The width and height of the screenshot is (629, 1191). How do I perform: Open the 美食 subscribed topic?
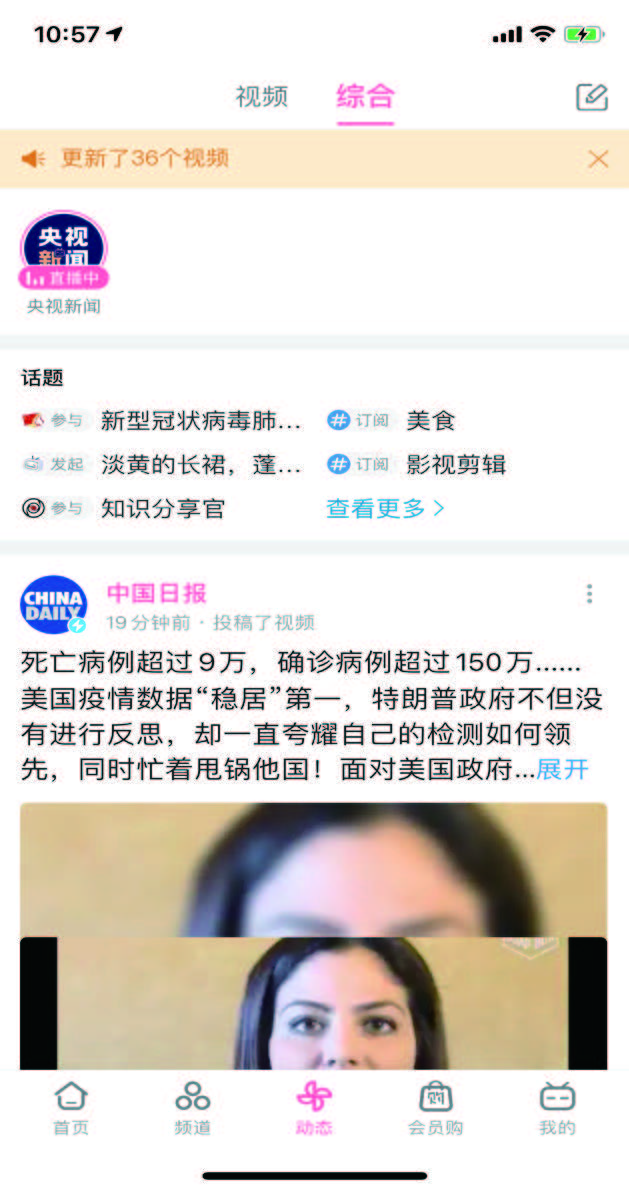pyautogui.click(x=430, y=421)
